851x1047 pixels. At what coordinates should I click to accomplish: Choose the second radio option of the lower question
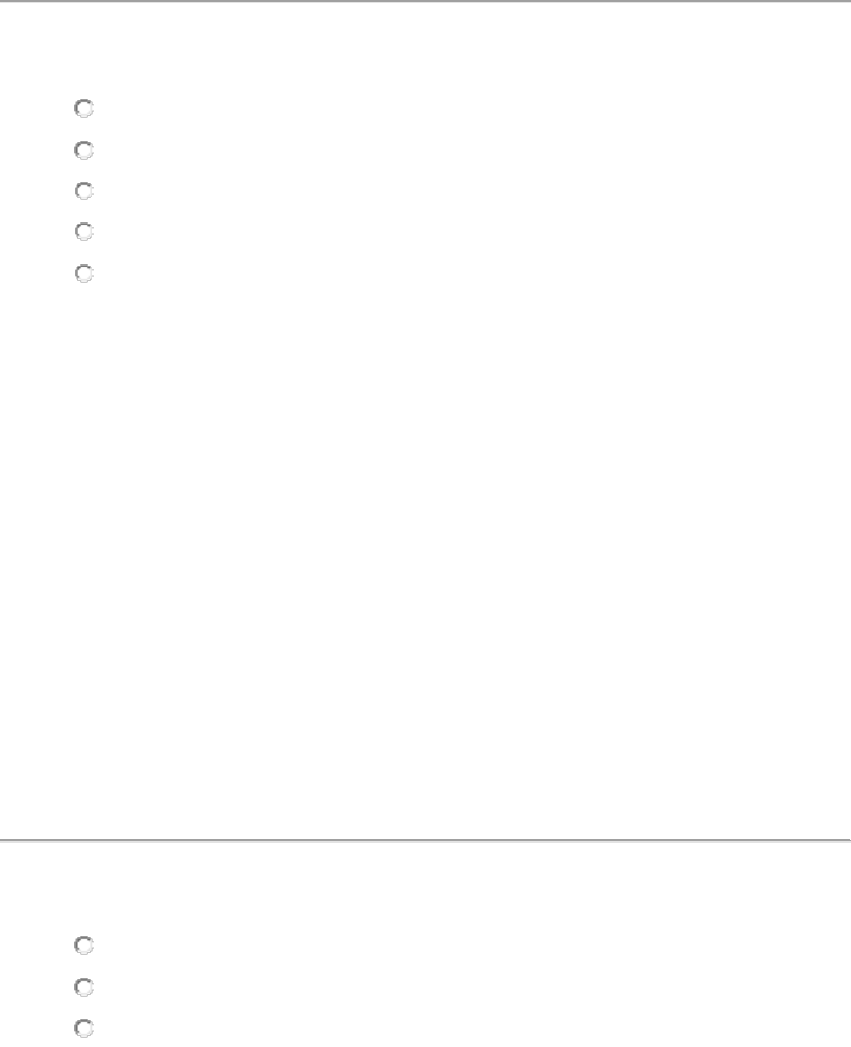[84, 987]
